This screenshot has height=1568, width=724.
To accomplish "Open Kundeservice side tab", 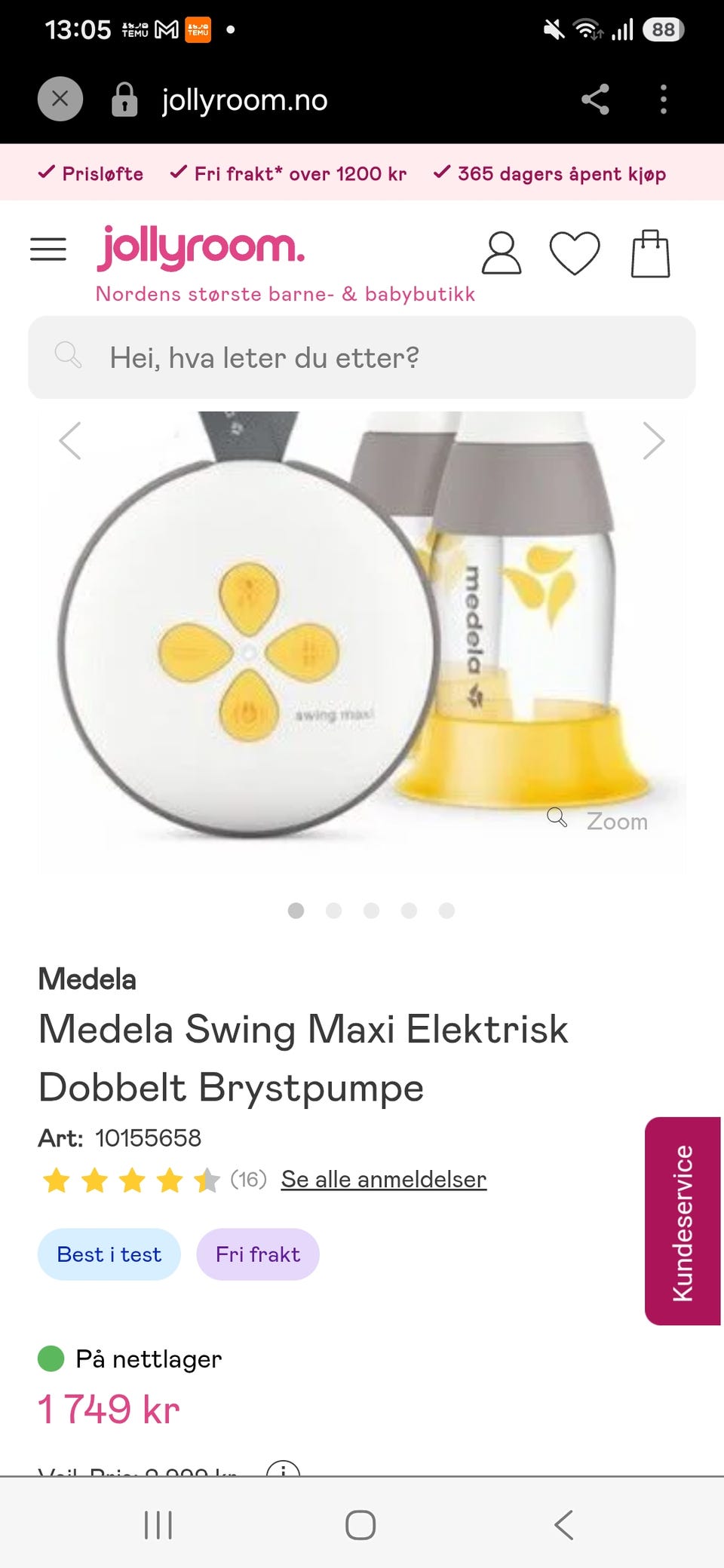I will coord(683,1221).
